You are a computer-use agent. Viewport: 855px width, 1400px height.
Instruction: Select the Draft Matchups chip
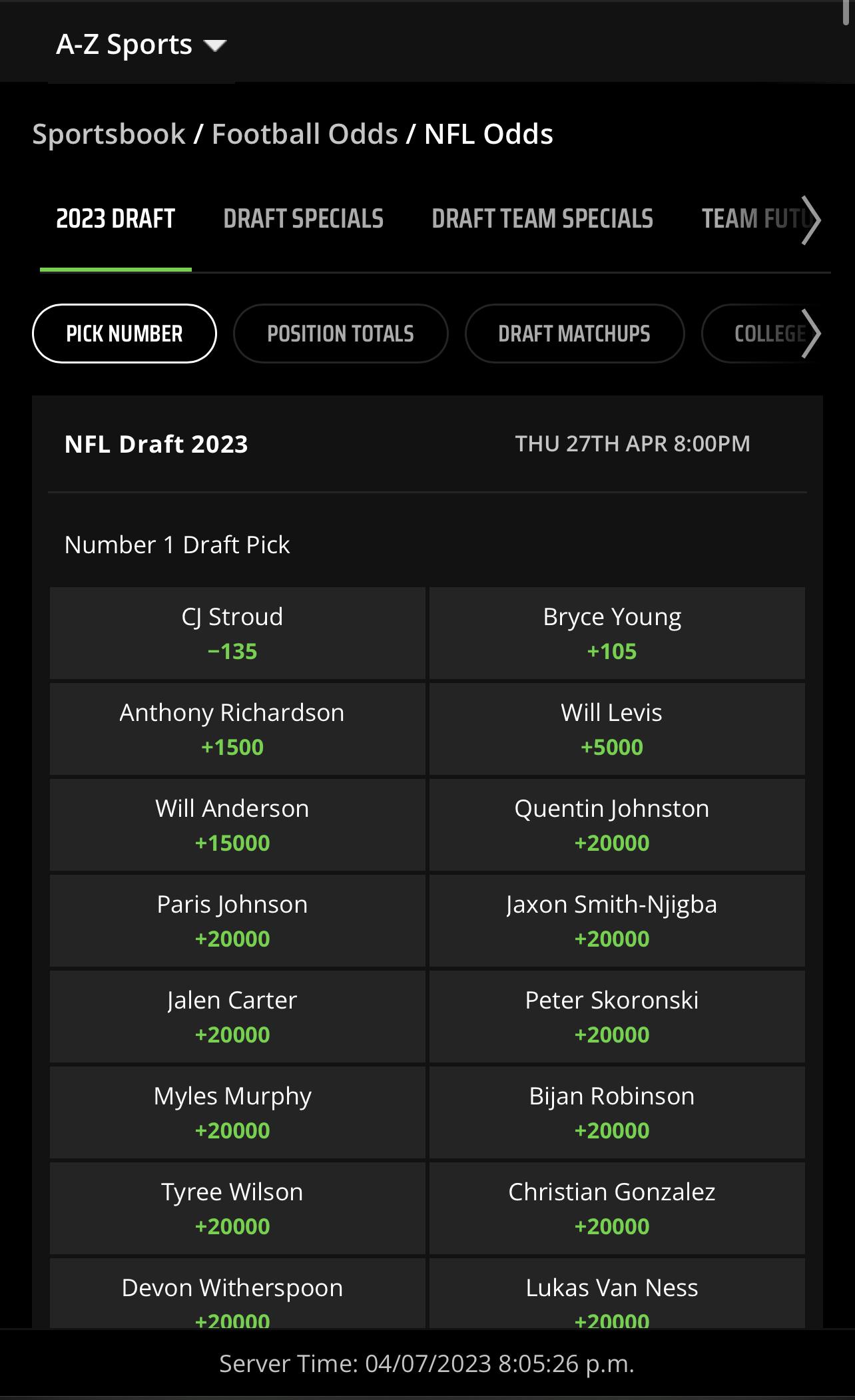click(574, 334)
